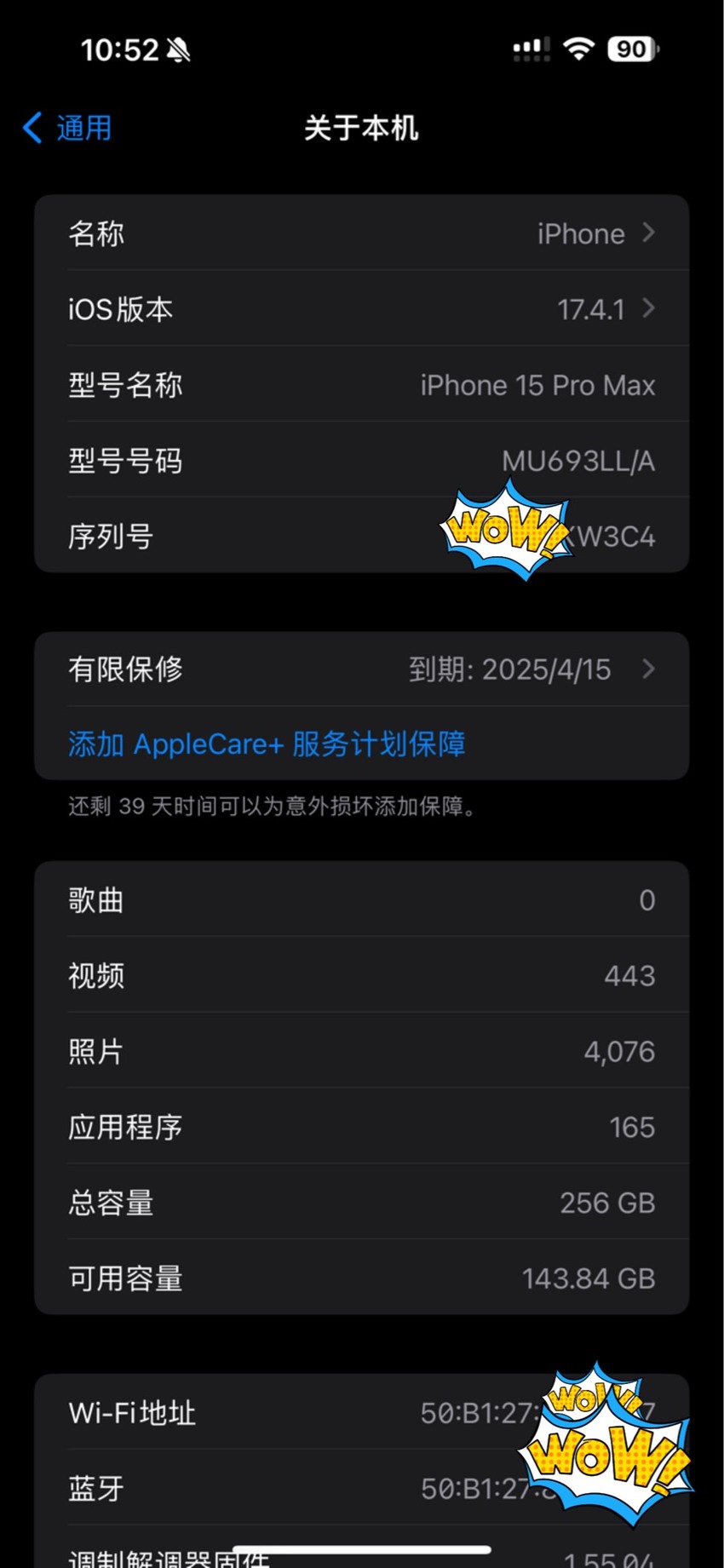Tap 添加 AppleCare+ 服务计划保障 link

[267, 744]
